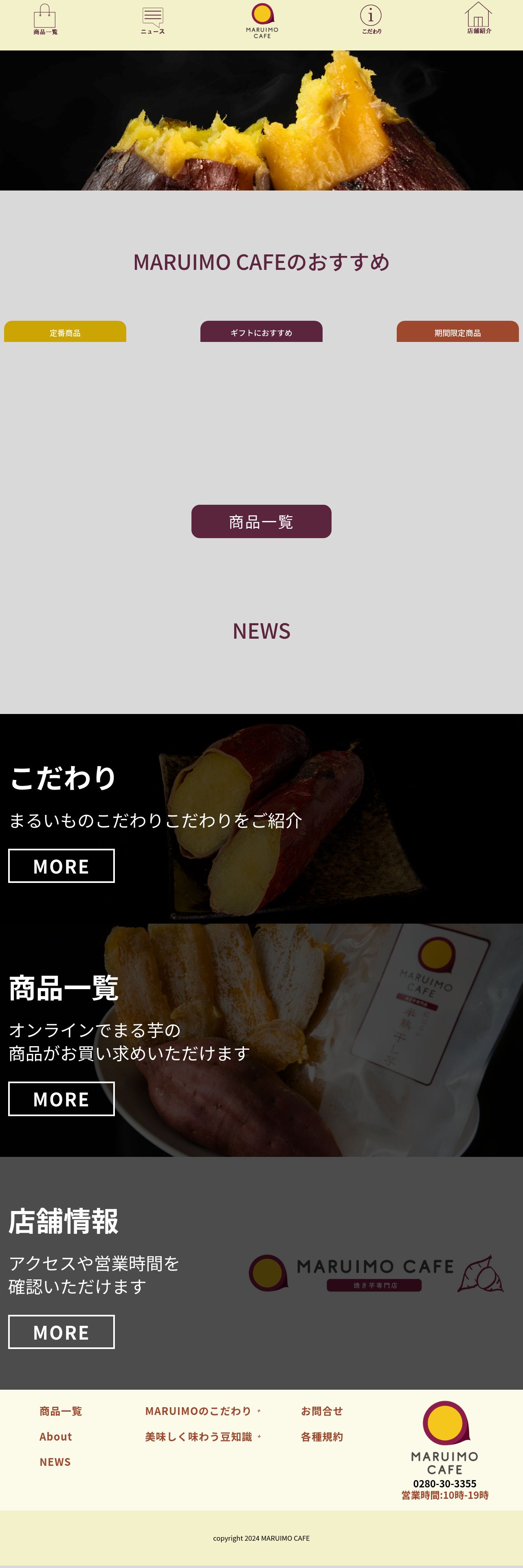523x1568 pixels.
Task: View the 各種規約 terms link
Action: tap(321, 1437)
